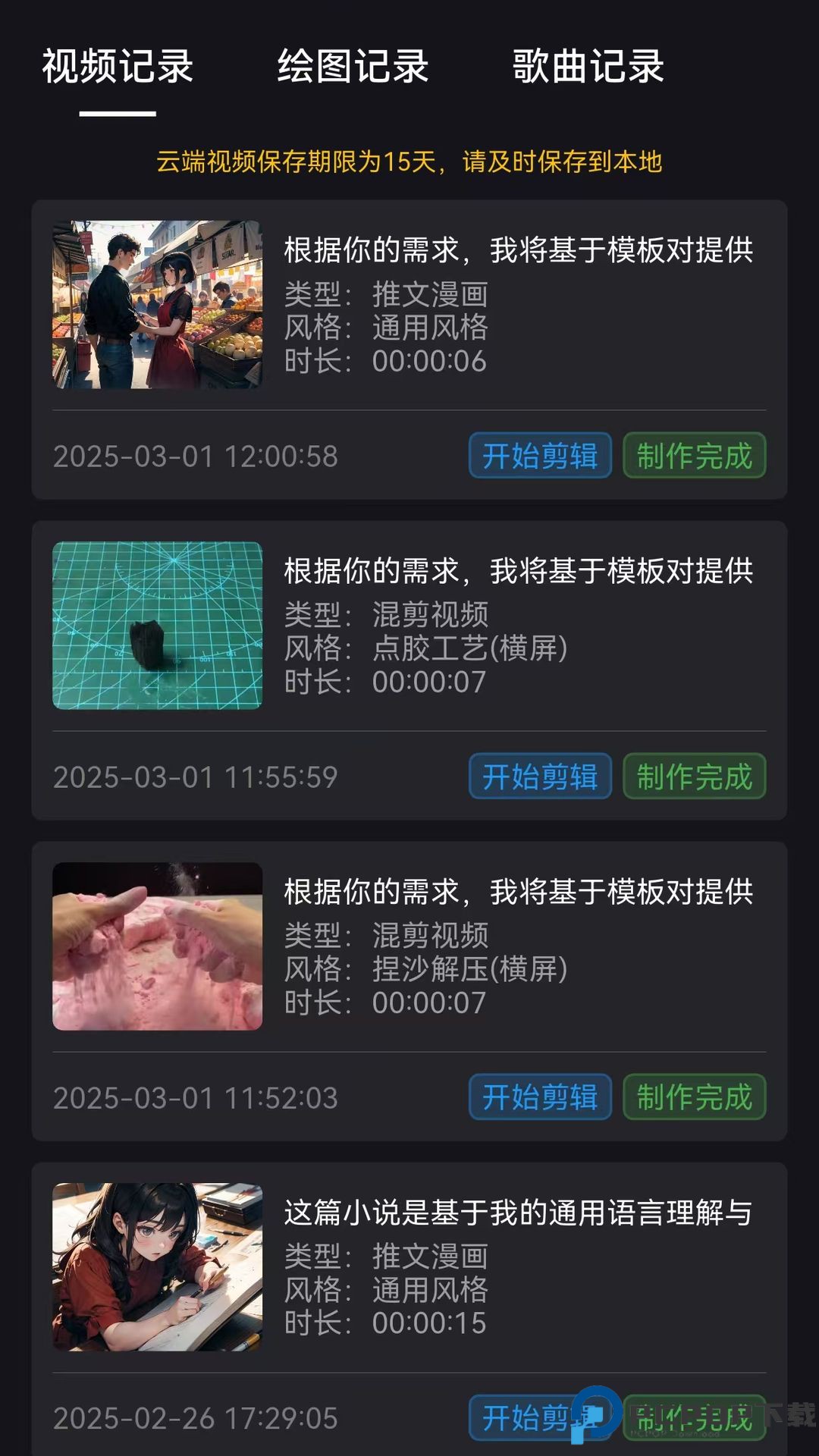Click 制作完成 on the first video record
Image resolution: width=819 pixels, height=1456 pixels.
click(x=695, y=456)
